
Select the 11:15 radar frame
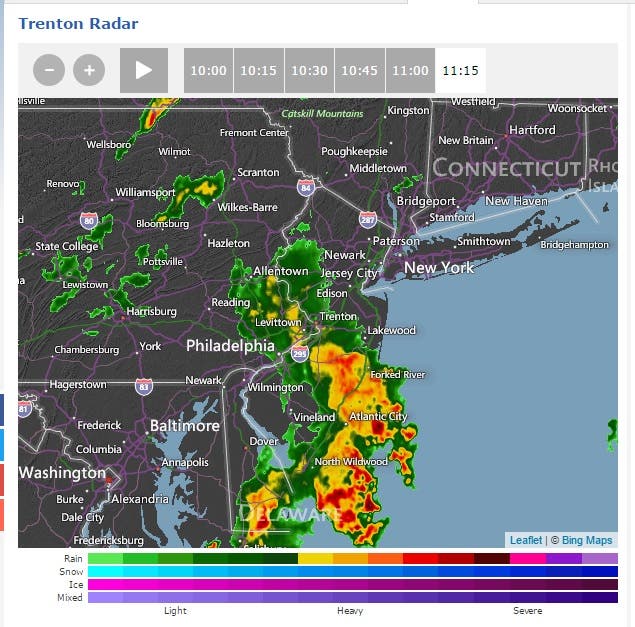(460, 71)
